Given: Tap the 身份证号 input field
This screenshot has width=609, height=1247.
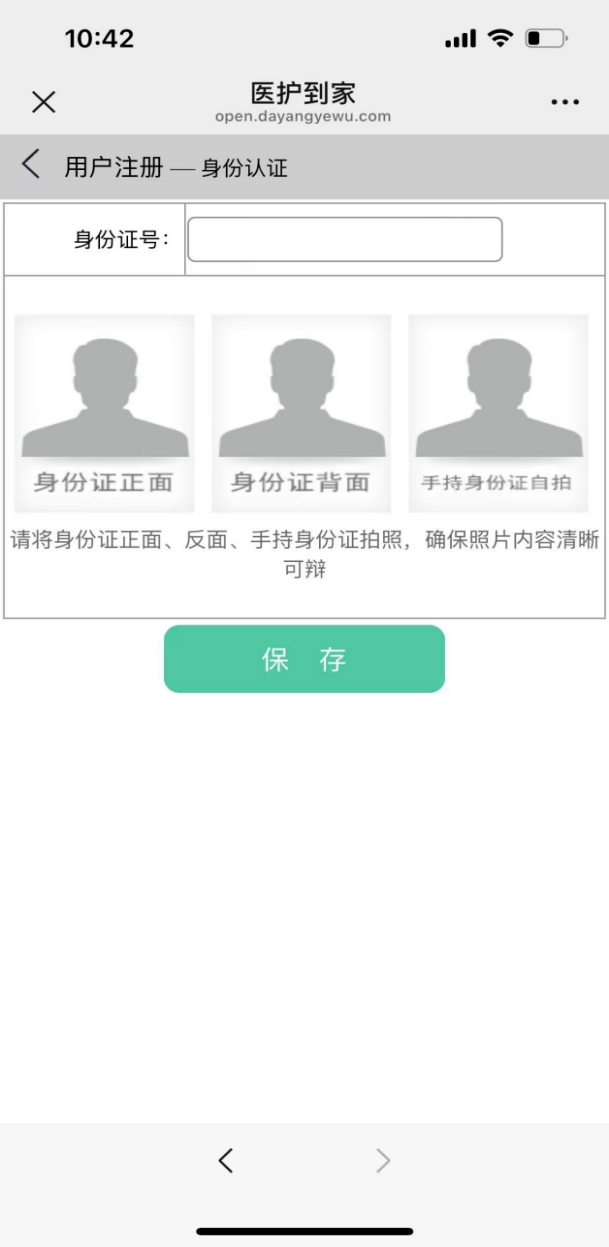Looking at the screenshot, I should pos(345,240).
